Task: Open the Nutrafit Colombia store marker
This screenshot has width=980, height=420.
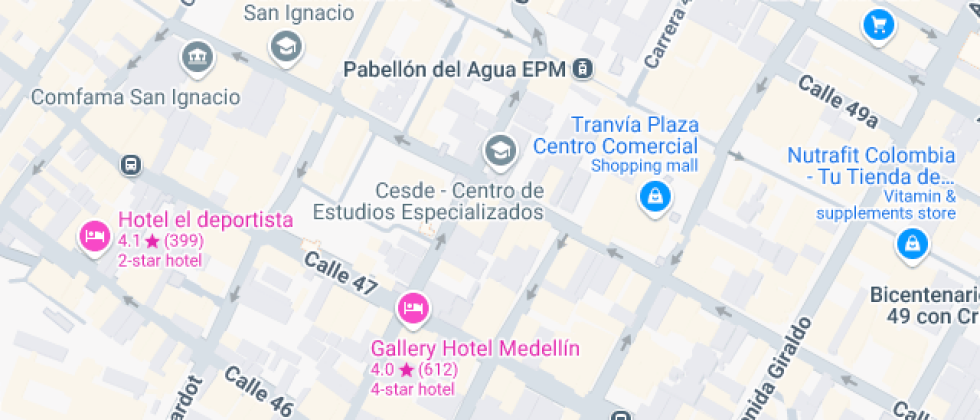Action: 911,243
